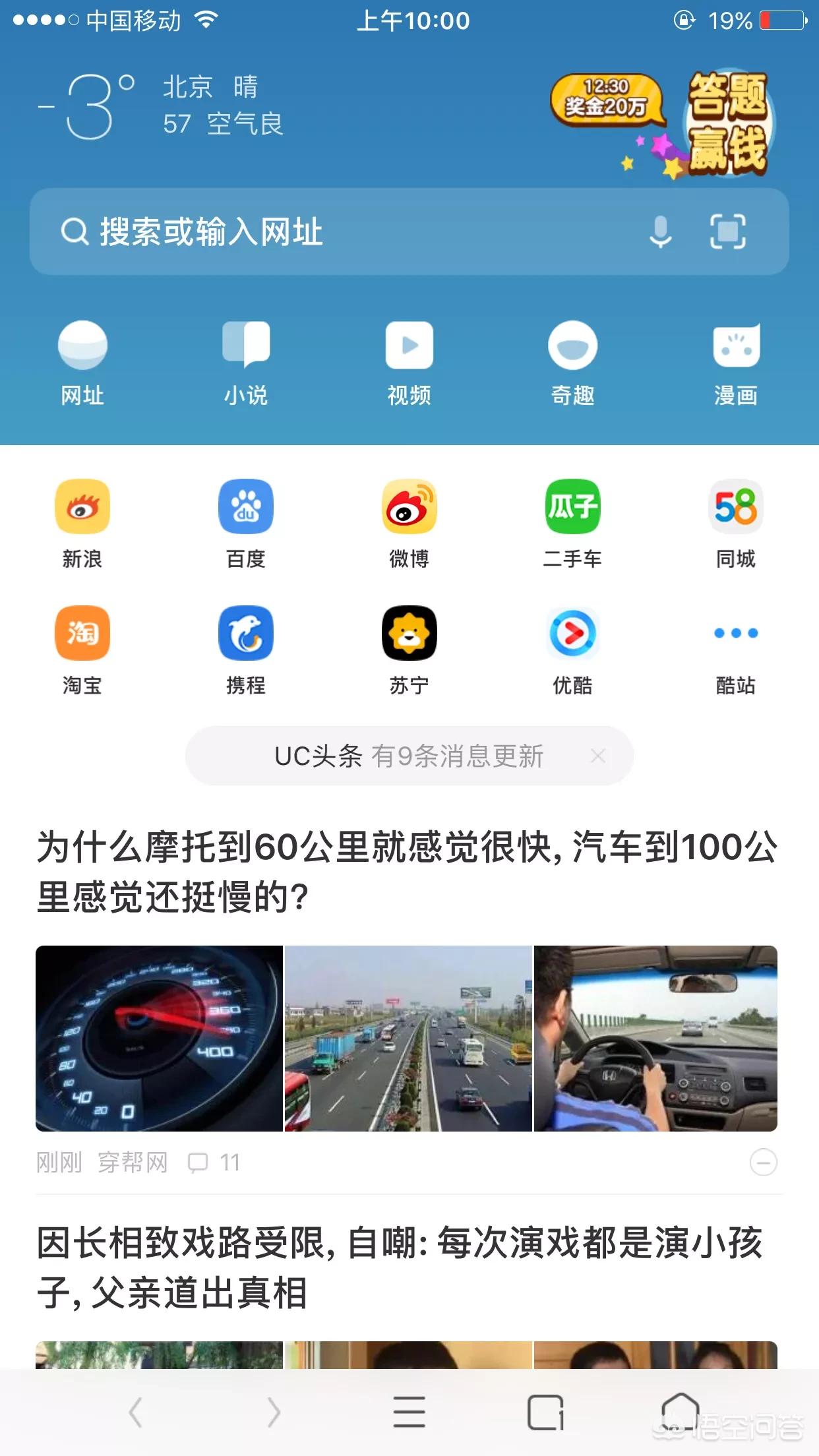Tap the dislike minus icon on 穿帮网 article

(x=763, y=1162)
